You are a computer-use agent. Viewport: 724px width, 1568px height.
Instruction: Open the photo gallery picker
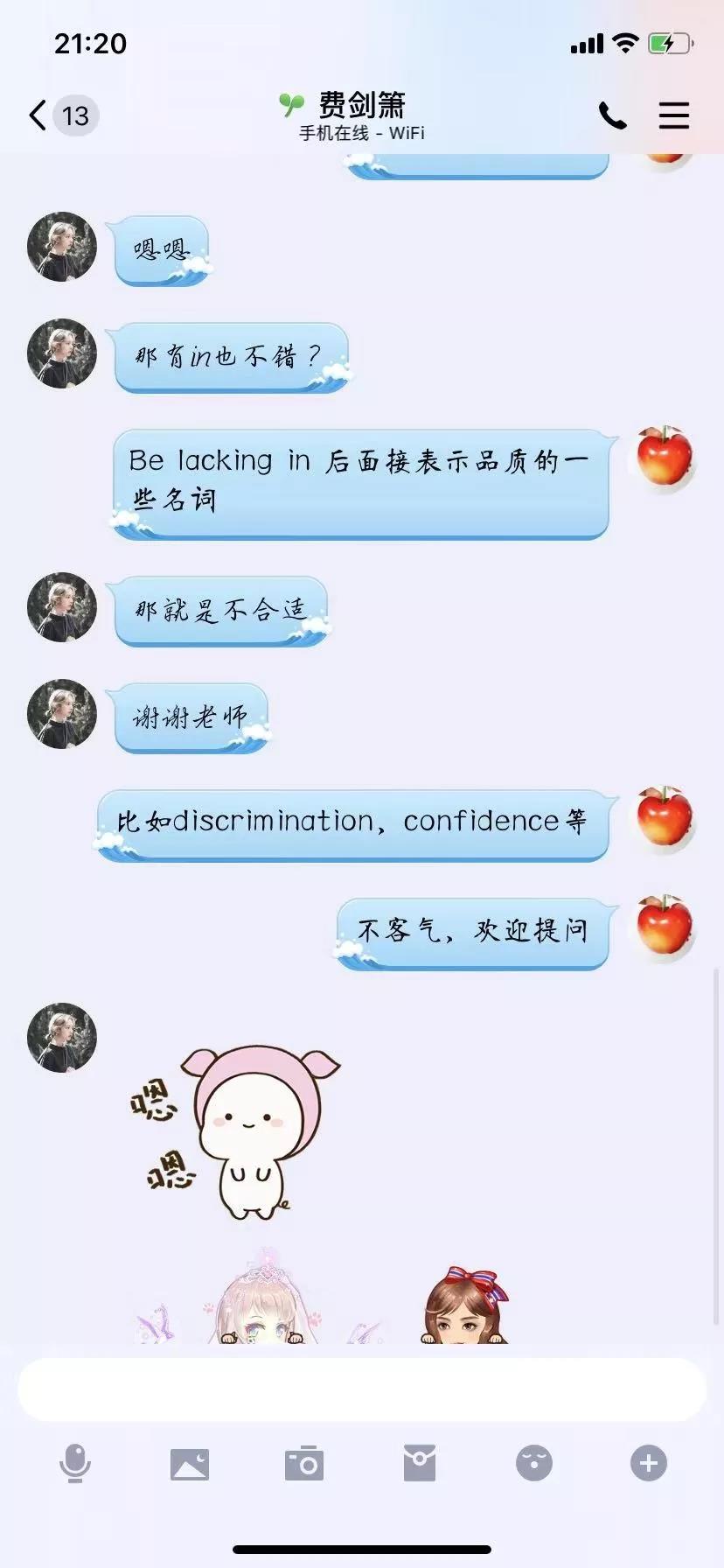190,1463
